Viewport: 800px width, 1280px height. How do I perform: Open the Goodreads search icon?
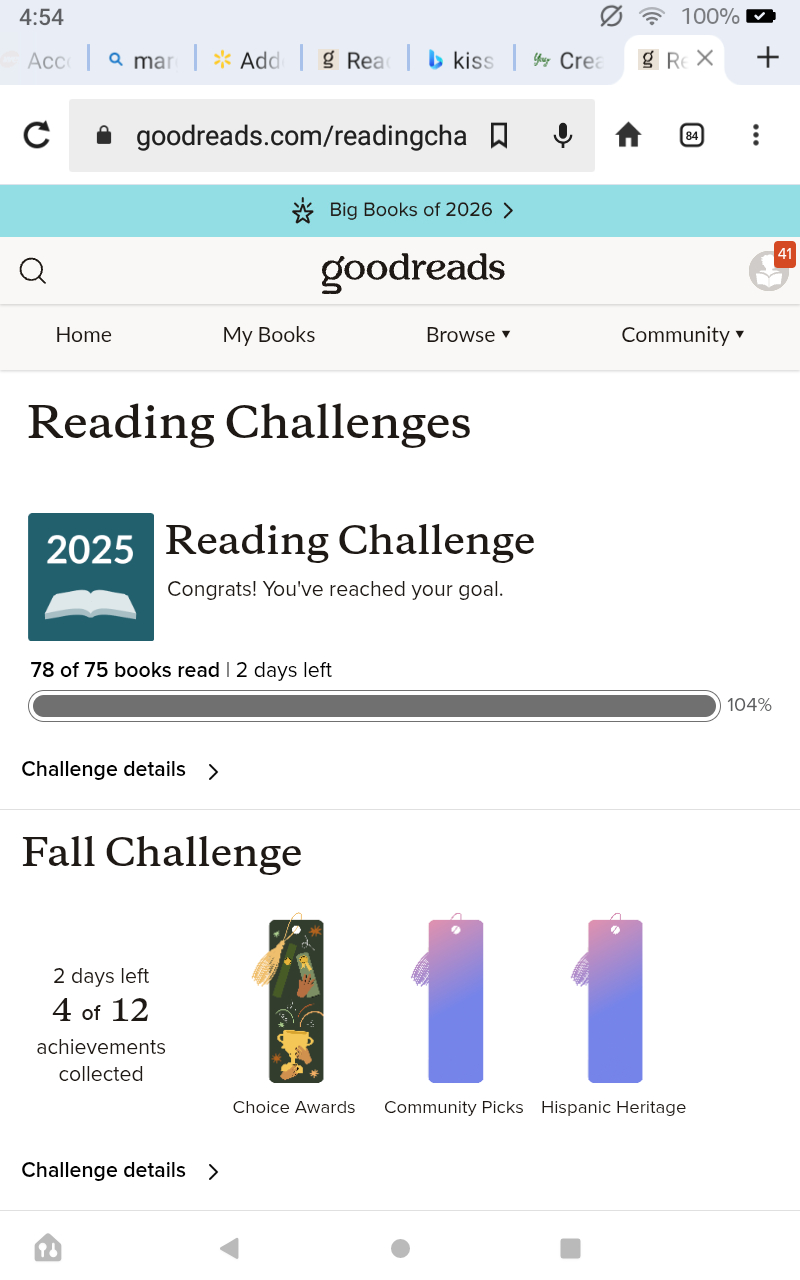[x=33, y=271]
